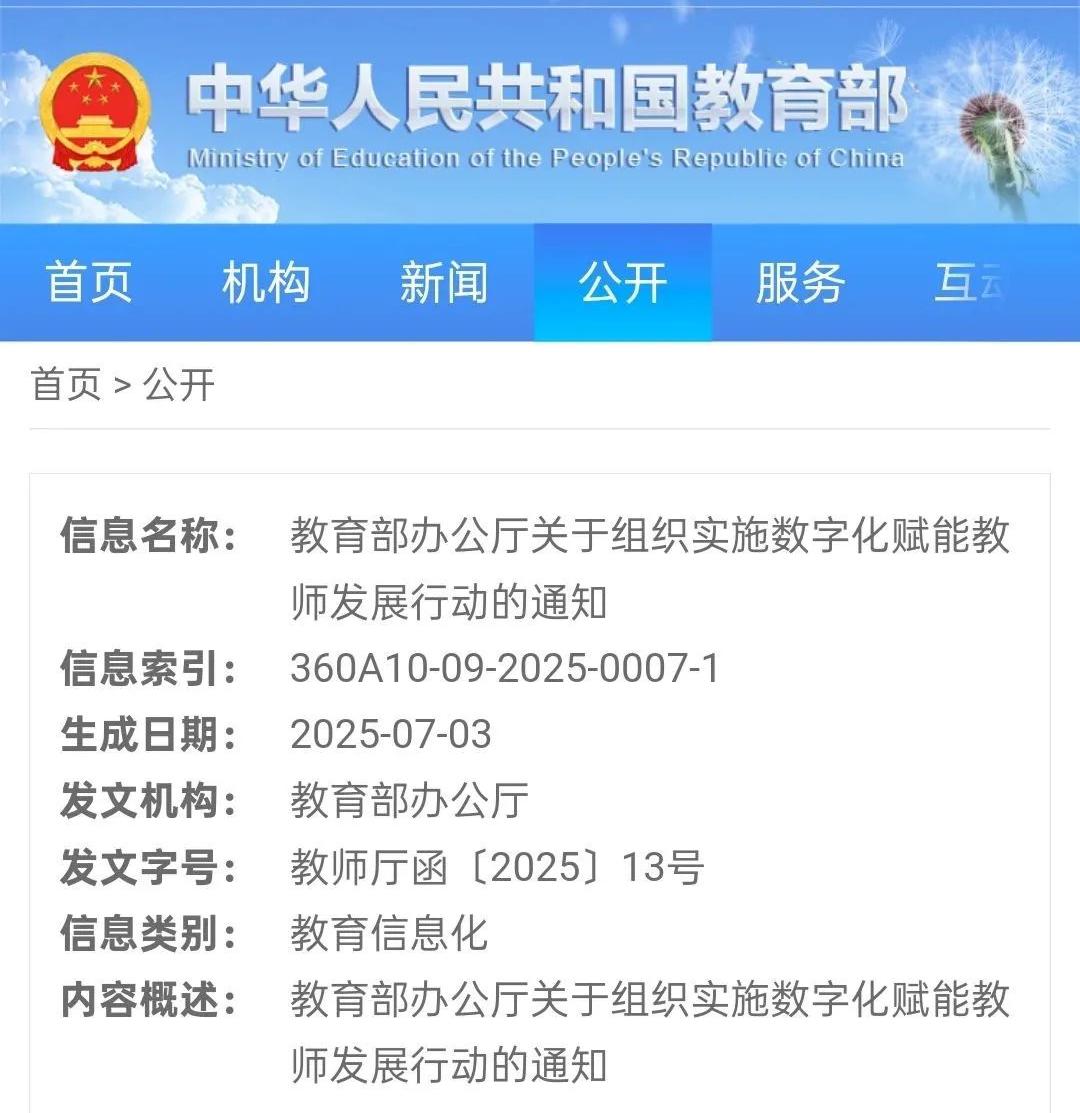Switch to the 机构 tab
Screen dimensions: 1080x1113
(266, 283)
